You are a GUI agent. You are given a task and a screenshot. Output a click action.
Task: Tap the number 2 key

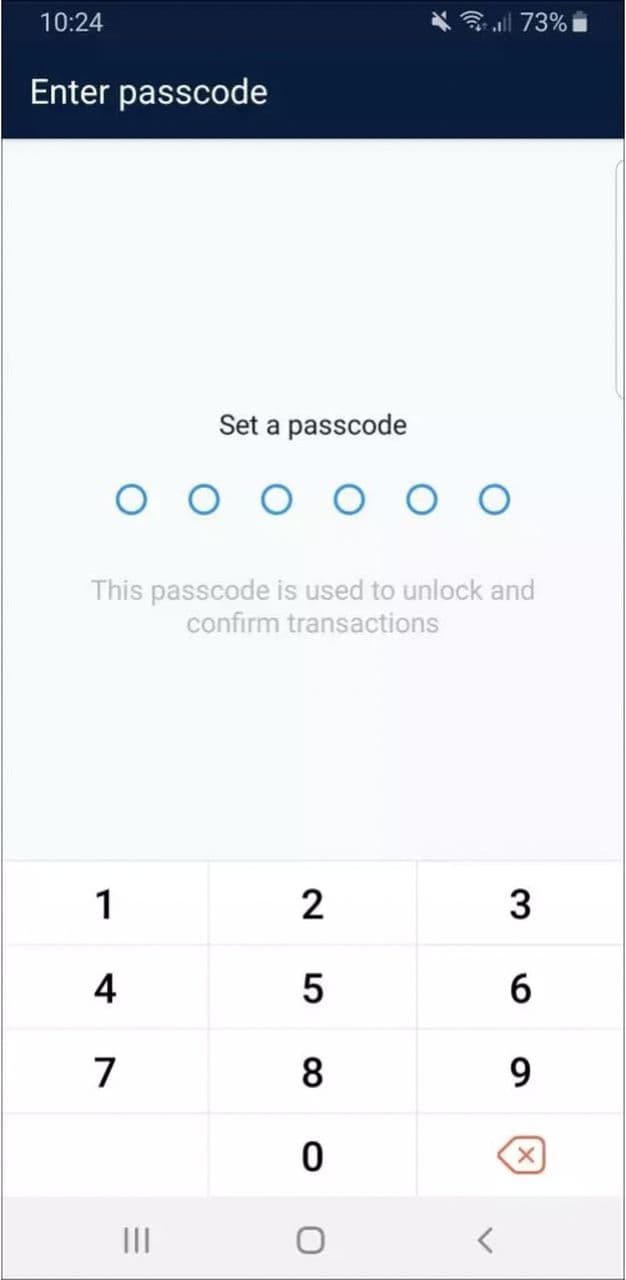tap(312, 904)
